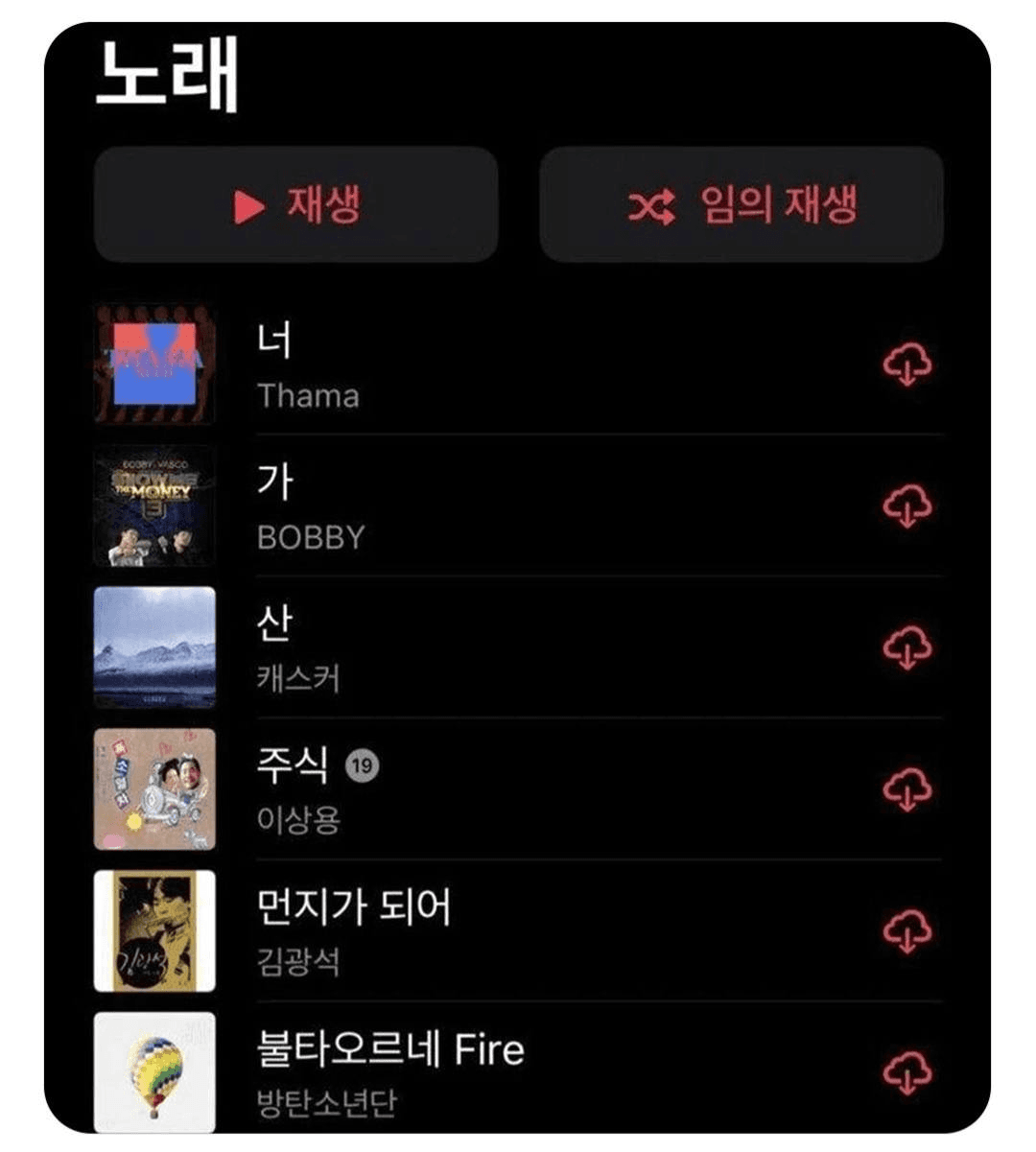Tap the 재생 play button
1036x1152 pixels.
click(x=295, y=204)
